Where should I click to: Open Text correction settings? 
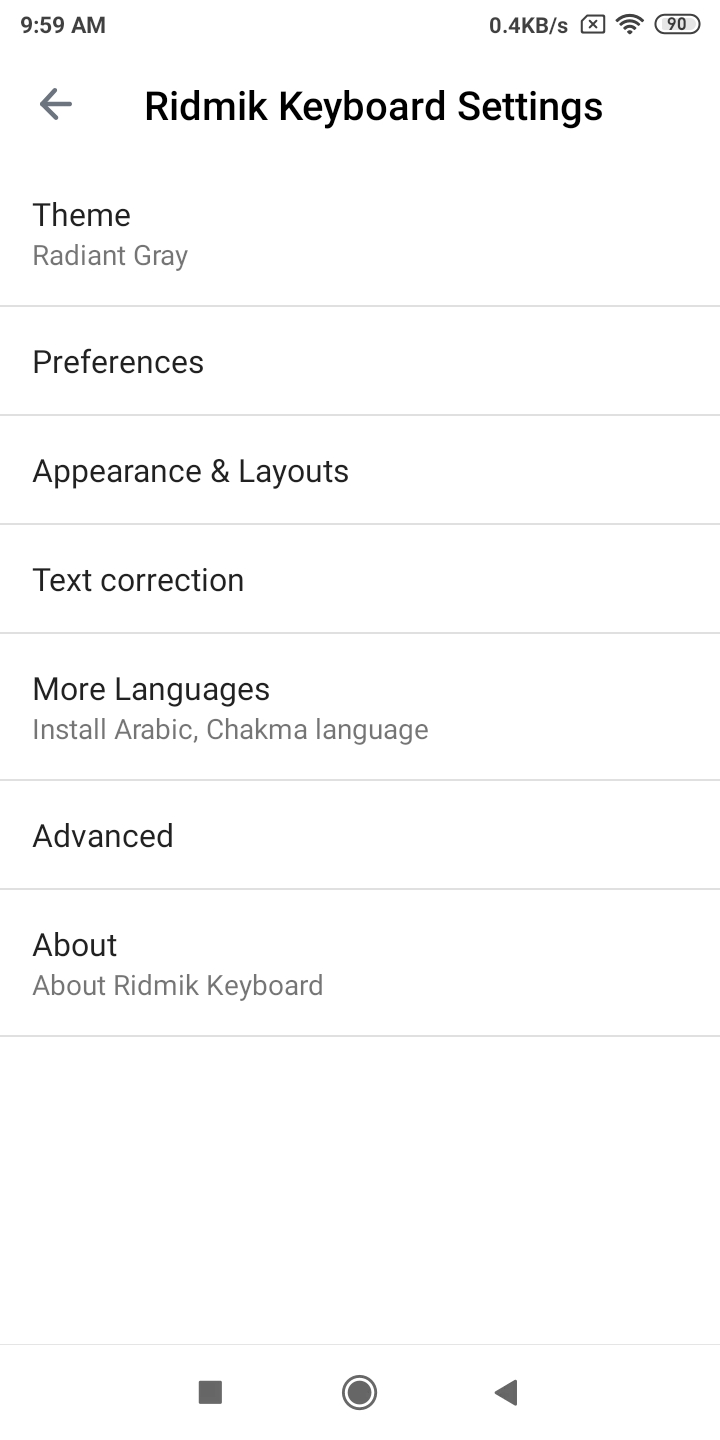point(360,579)
